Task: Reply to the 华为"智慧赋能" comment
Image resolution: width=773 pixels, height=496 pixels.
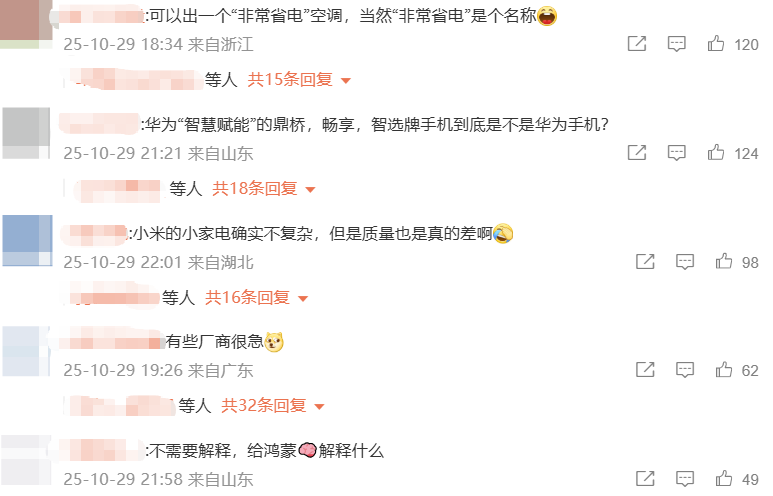Action: pos(677,153)
